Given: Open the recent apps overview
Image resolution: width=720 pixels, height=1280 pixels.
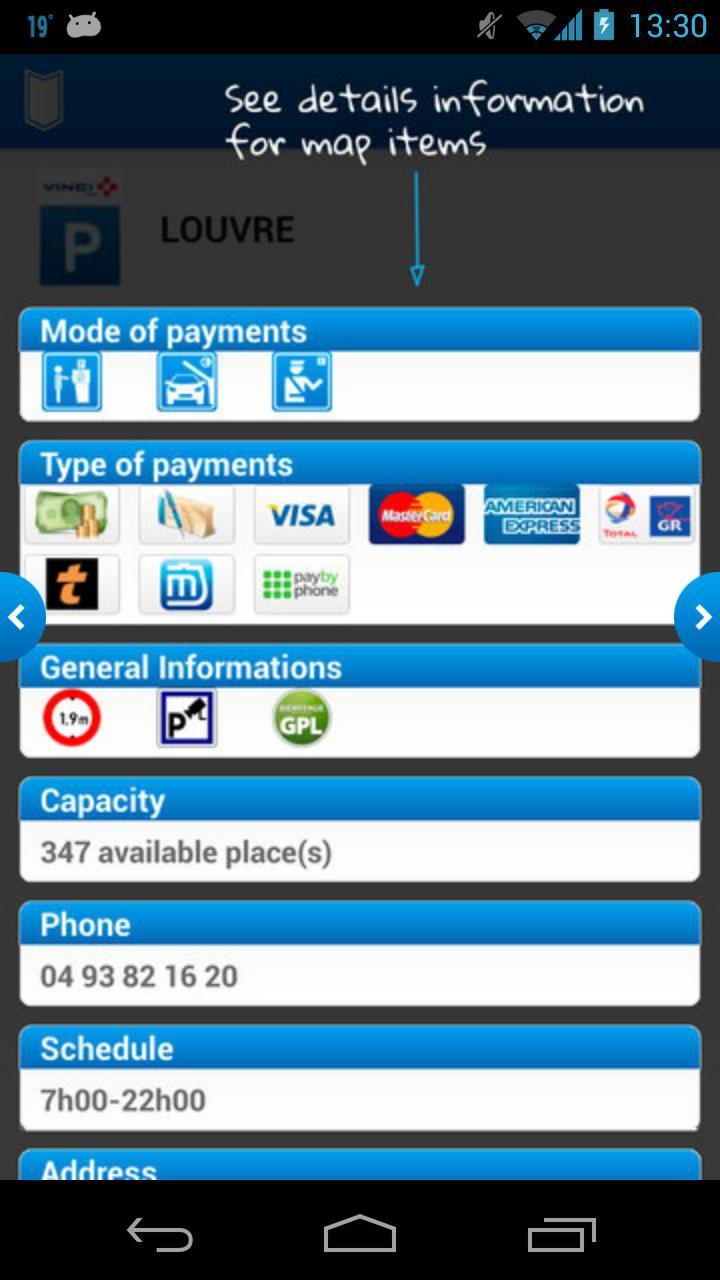Looking at the screenshot, I should (561, 1235).
